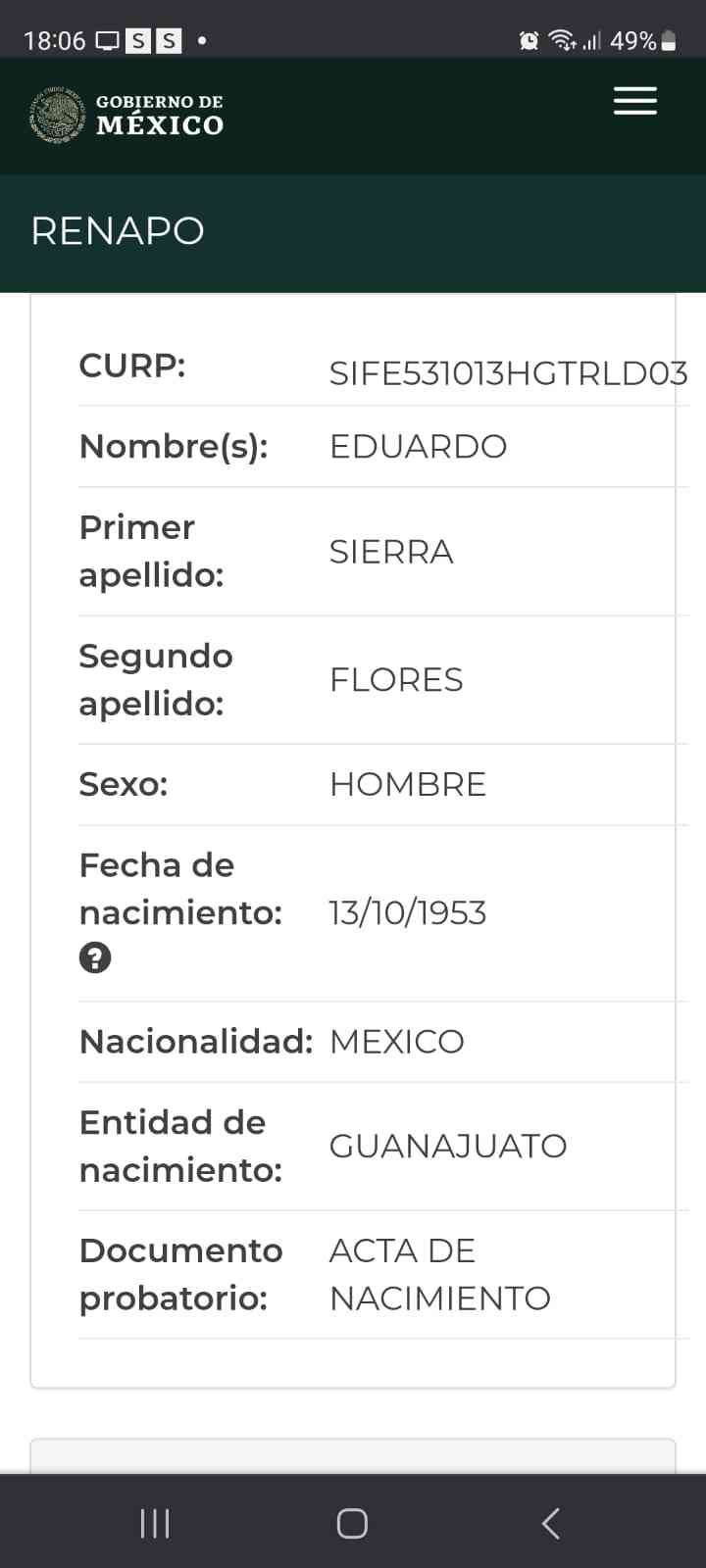Open the hamburger menu

click(634, 101)
